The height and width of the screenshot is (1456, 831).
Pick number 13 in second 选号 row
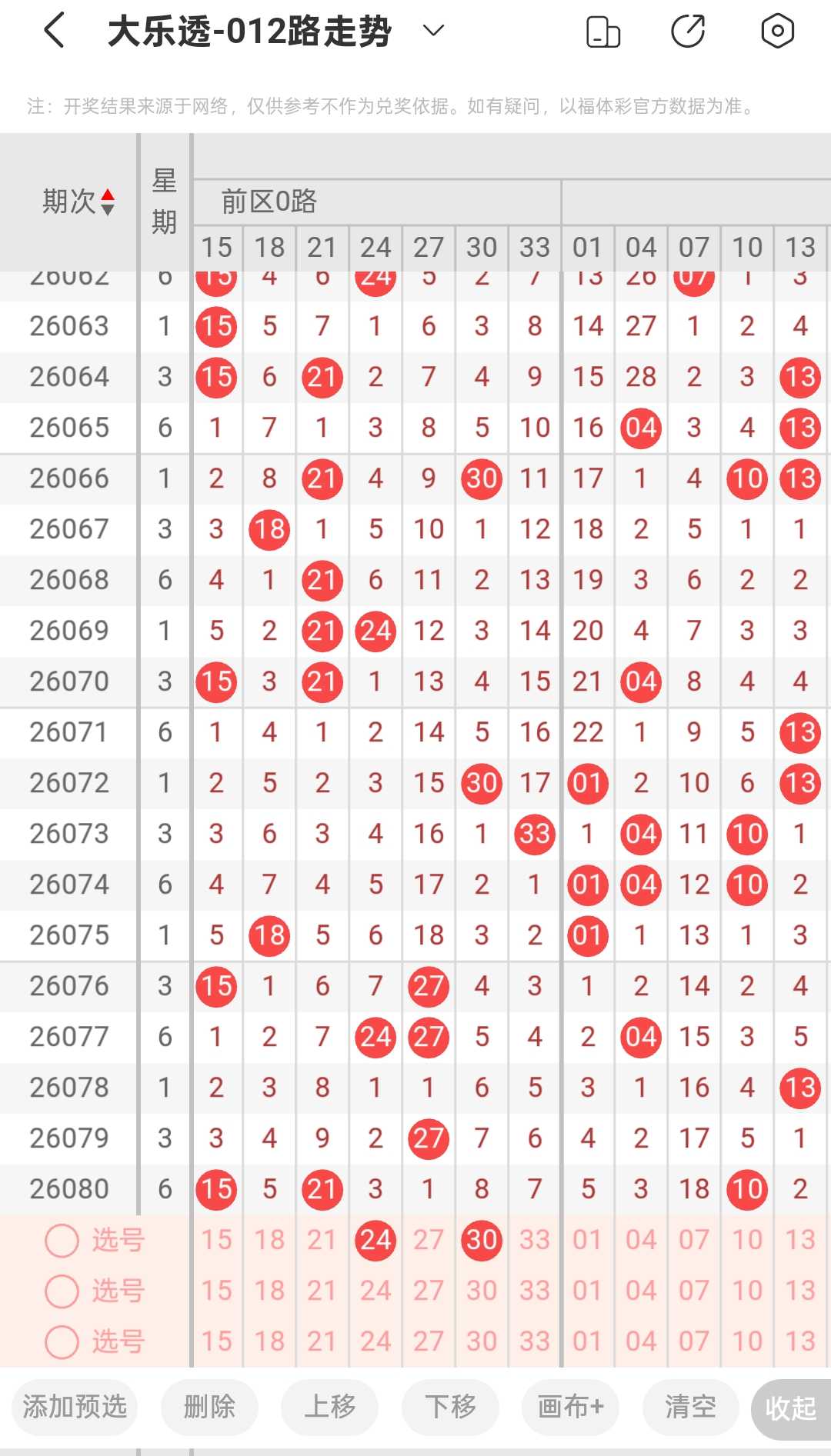[x=800, y=1291]
